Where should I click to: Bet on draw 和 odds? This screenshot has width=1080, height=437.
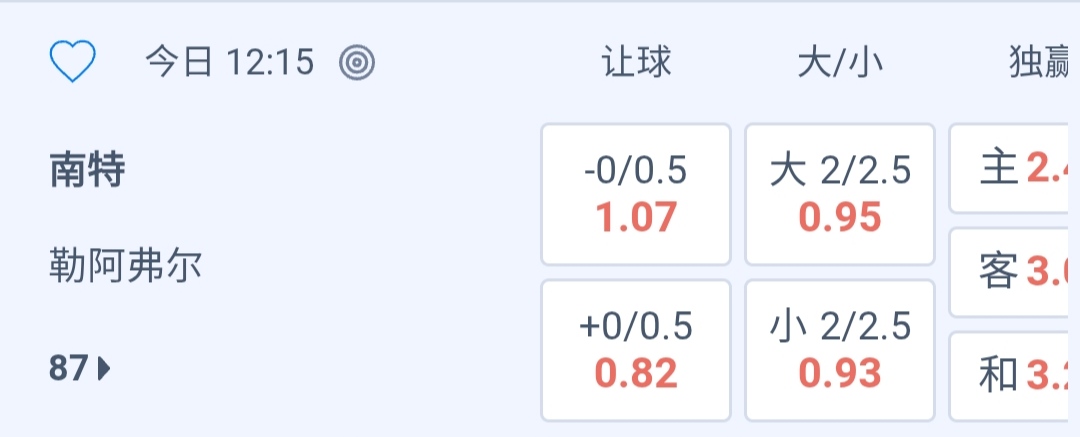click(x=1015, y=375)
